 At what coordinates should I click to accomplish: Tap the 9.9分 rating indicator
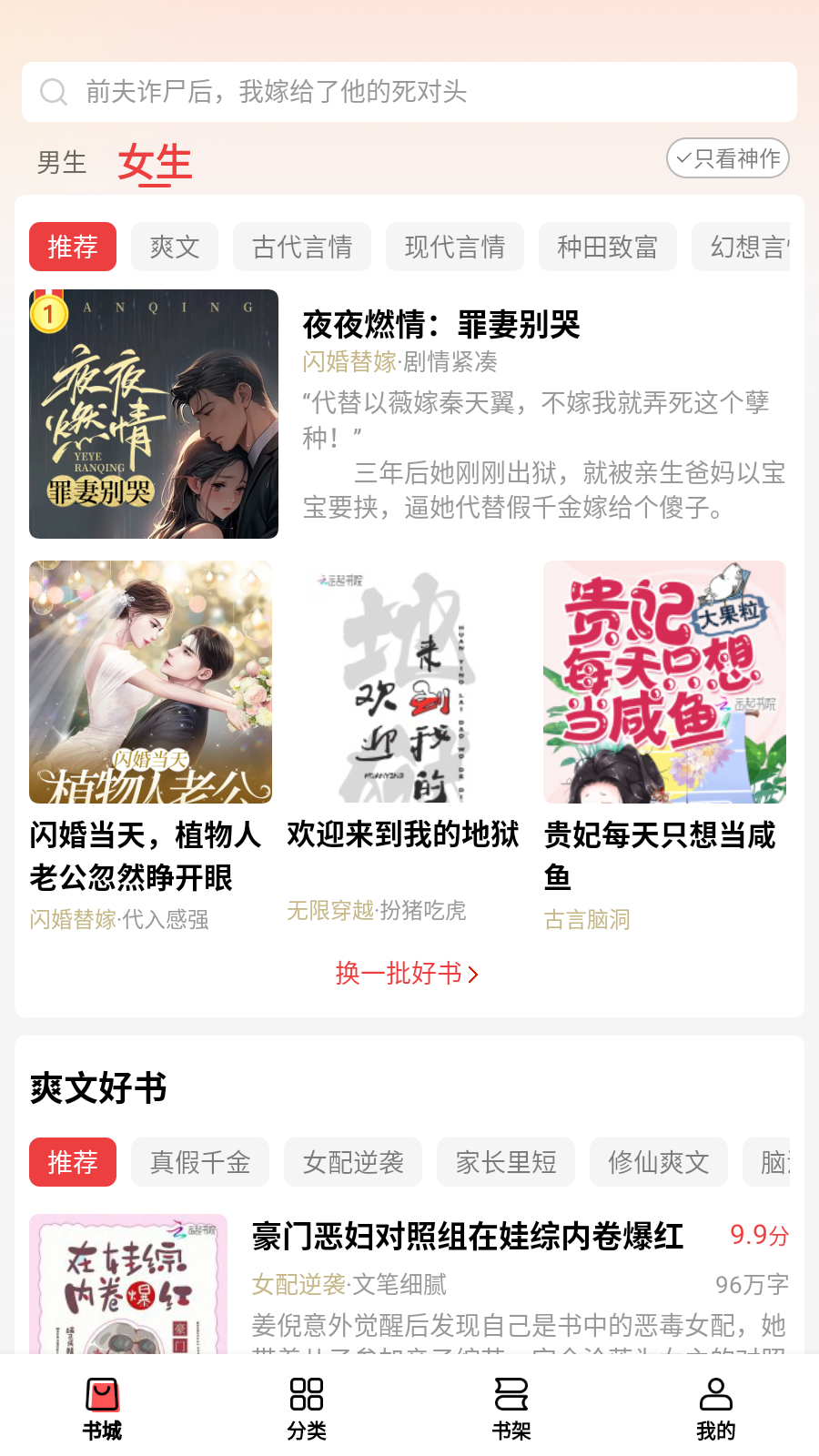point(763,1235)
